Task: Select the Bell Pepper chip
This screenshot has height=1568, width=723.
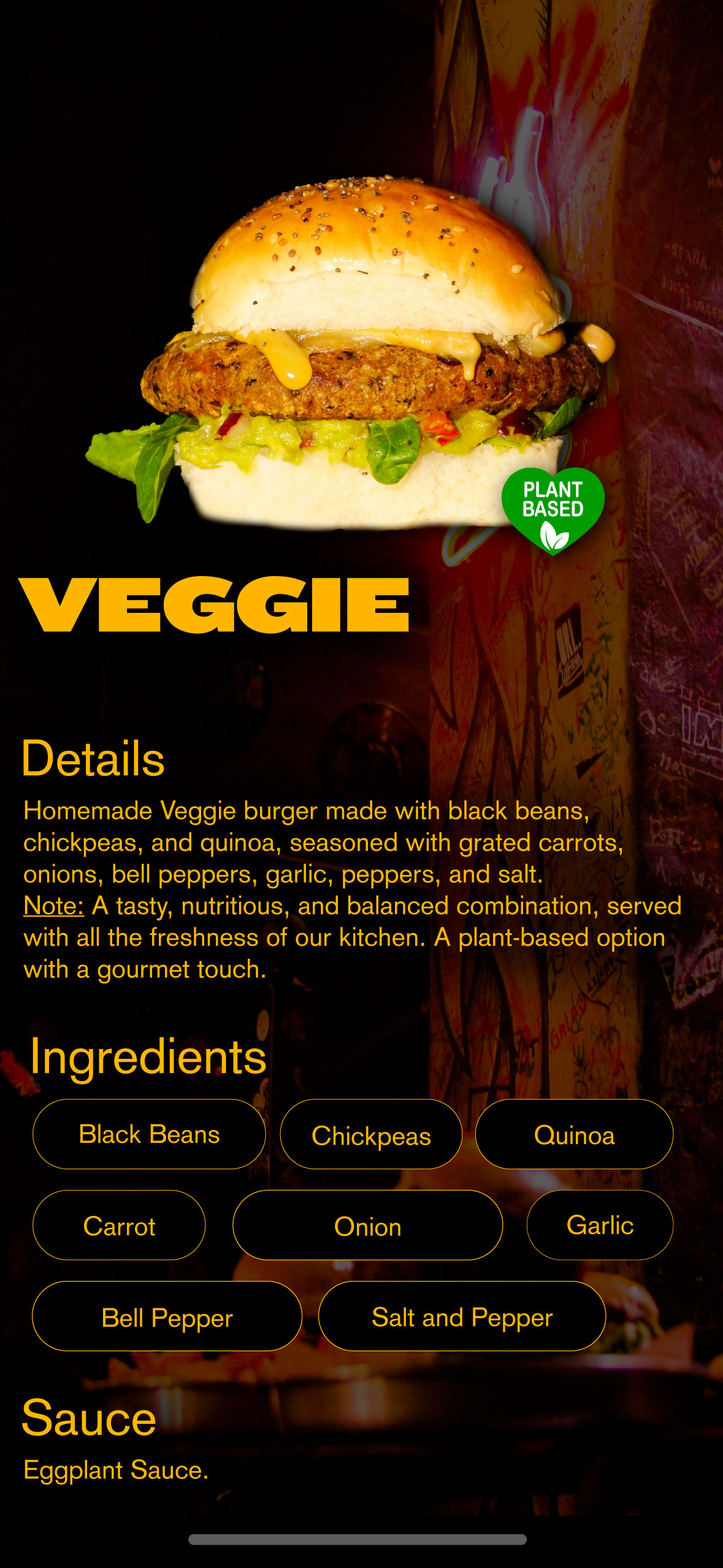Action: click(x=167, y=1316)
